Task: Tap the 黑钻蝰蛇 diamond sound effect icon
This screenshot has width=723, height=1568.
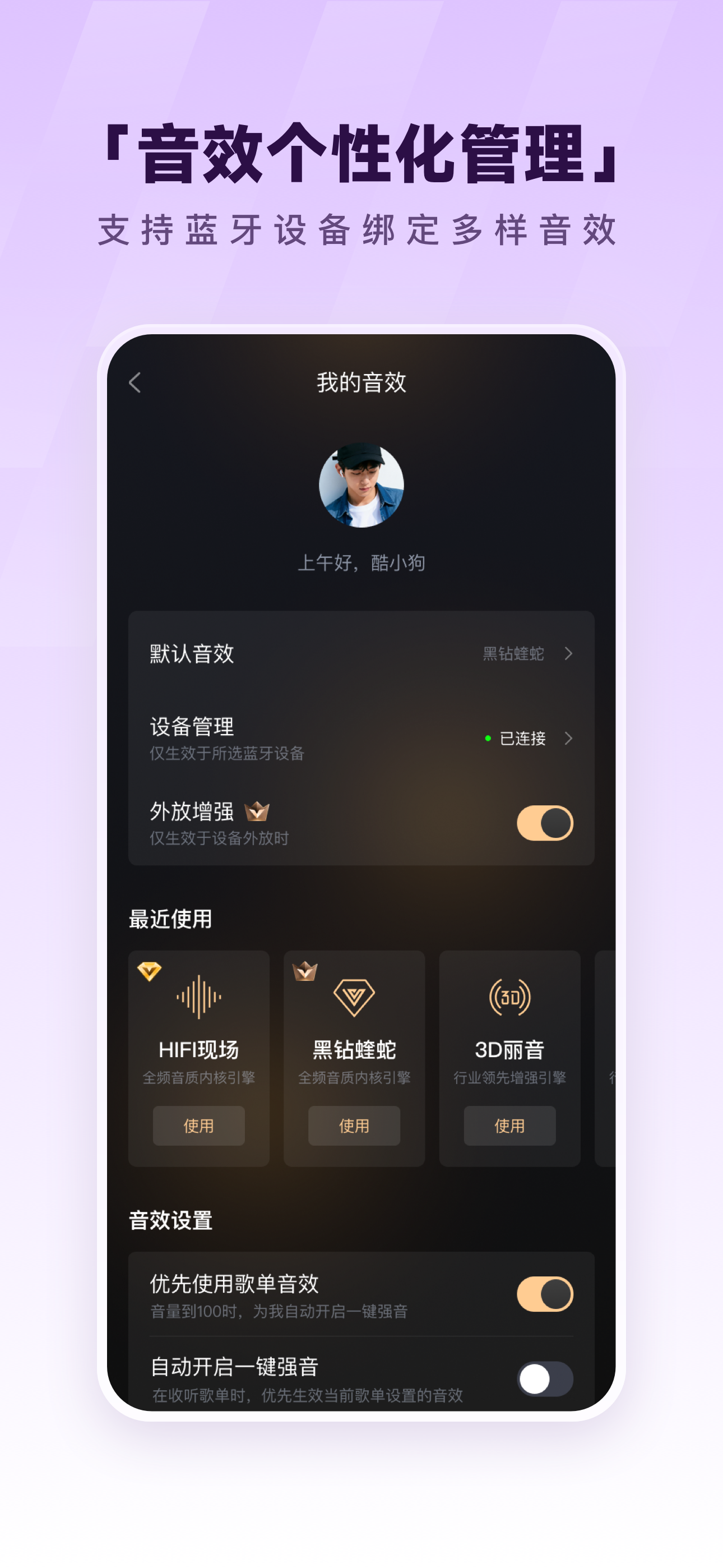Action: (354, 998)
